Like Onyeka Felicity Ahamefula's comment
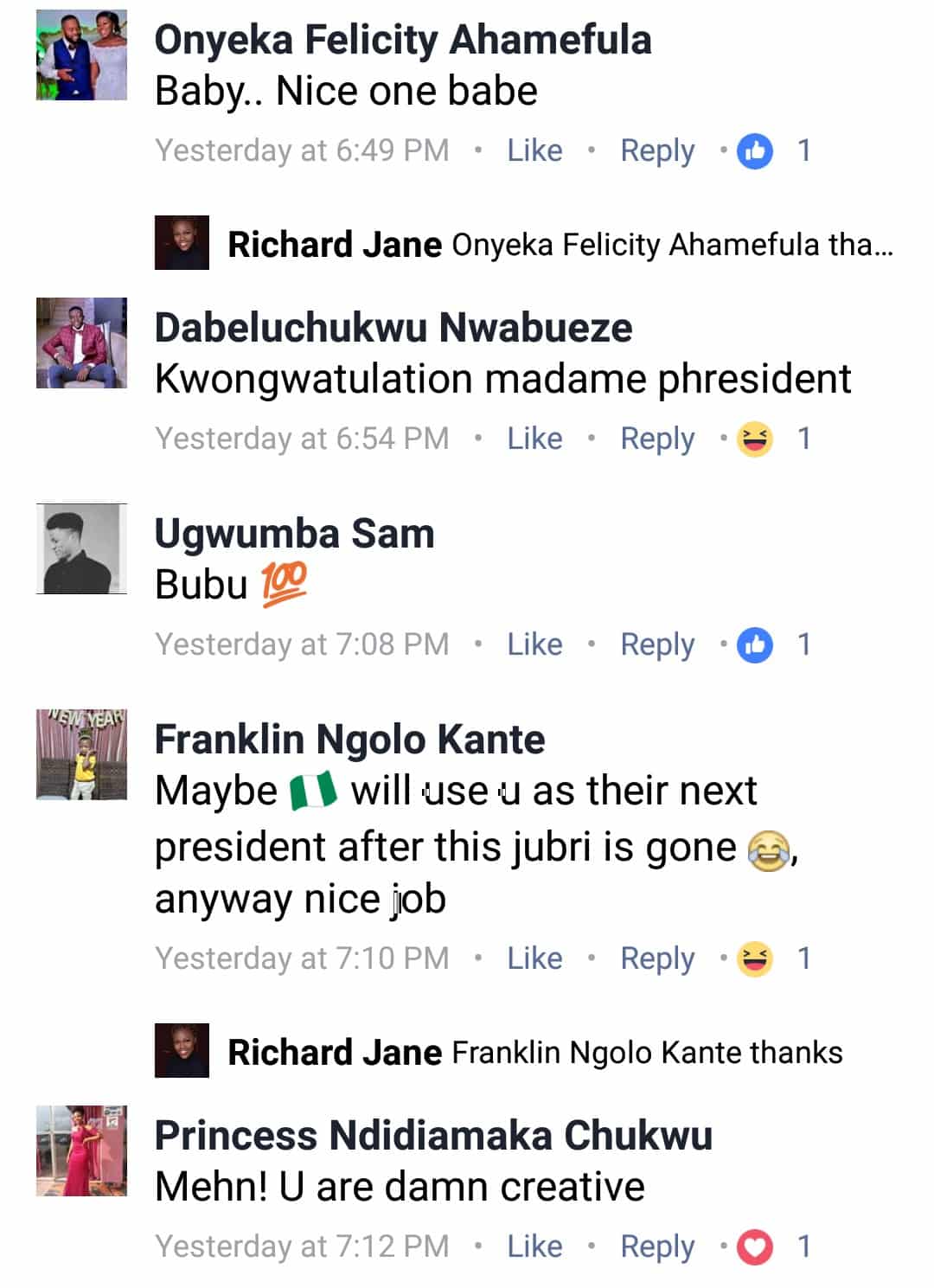The width and height of the screenshot is (934, 1288). pos(534,151)
